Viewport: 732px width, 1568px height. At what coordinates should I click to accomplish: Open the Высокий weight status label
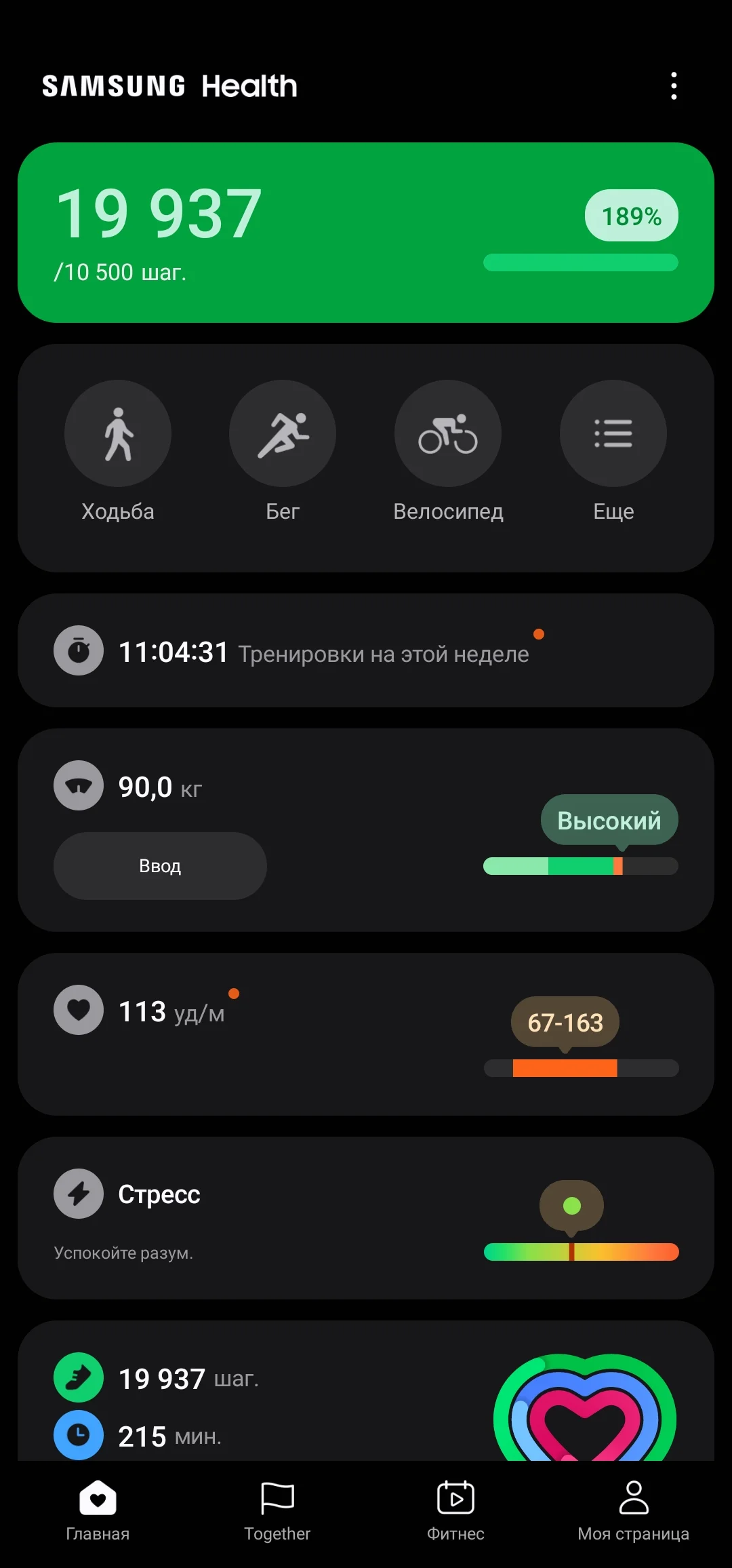pos(608,820)
